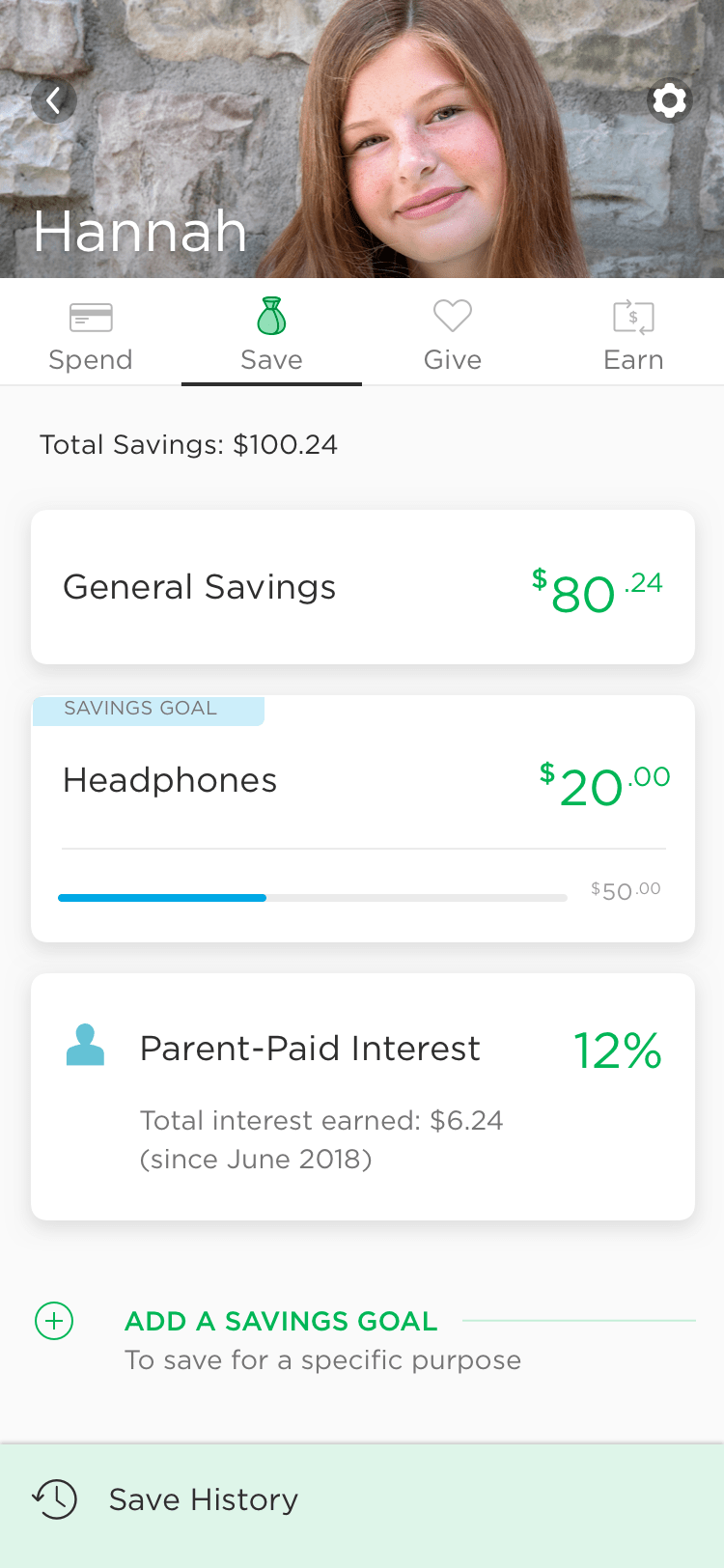This screenshot has height=1568, width=724.
Task: Open the Earn tab
Action: click(x=633, y=335)
